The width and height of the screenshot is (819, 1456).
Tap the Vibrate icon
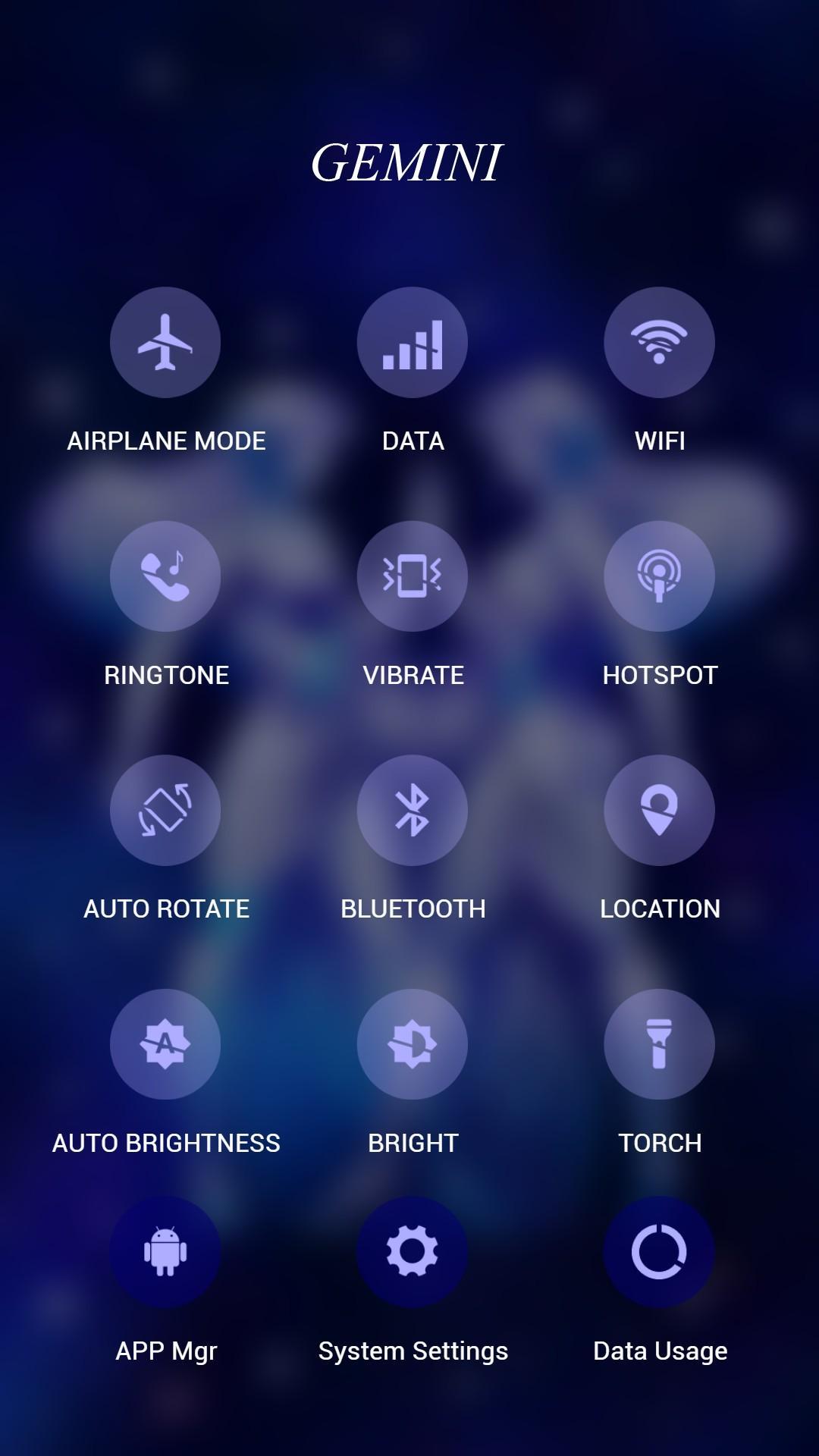pyautogui.click(x=413, y=576)
